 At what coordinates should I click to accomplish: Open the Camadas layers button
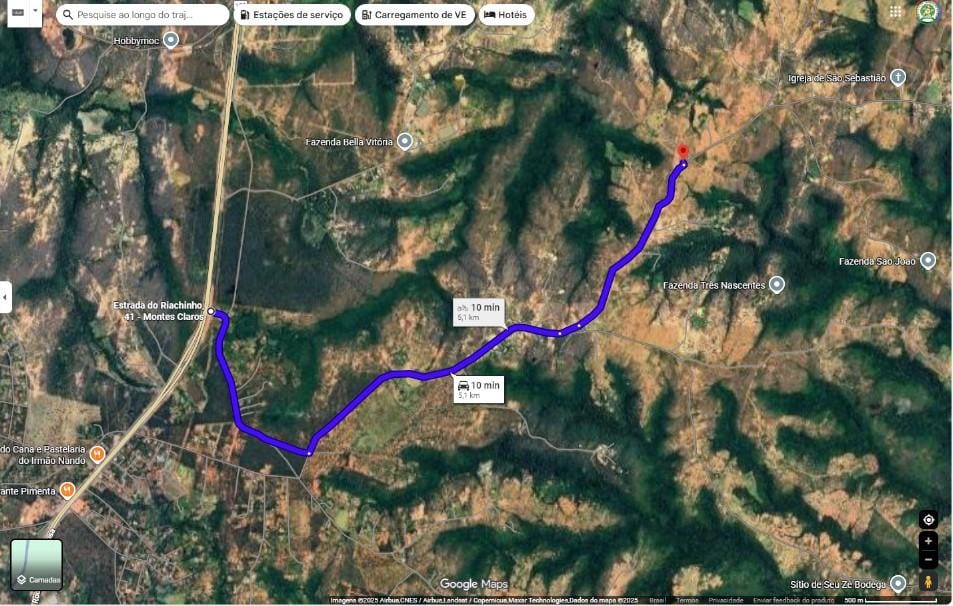tap(37, 565)
